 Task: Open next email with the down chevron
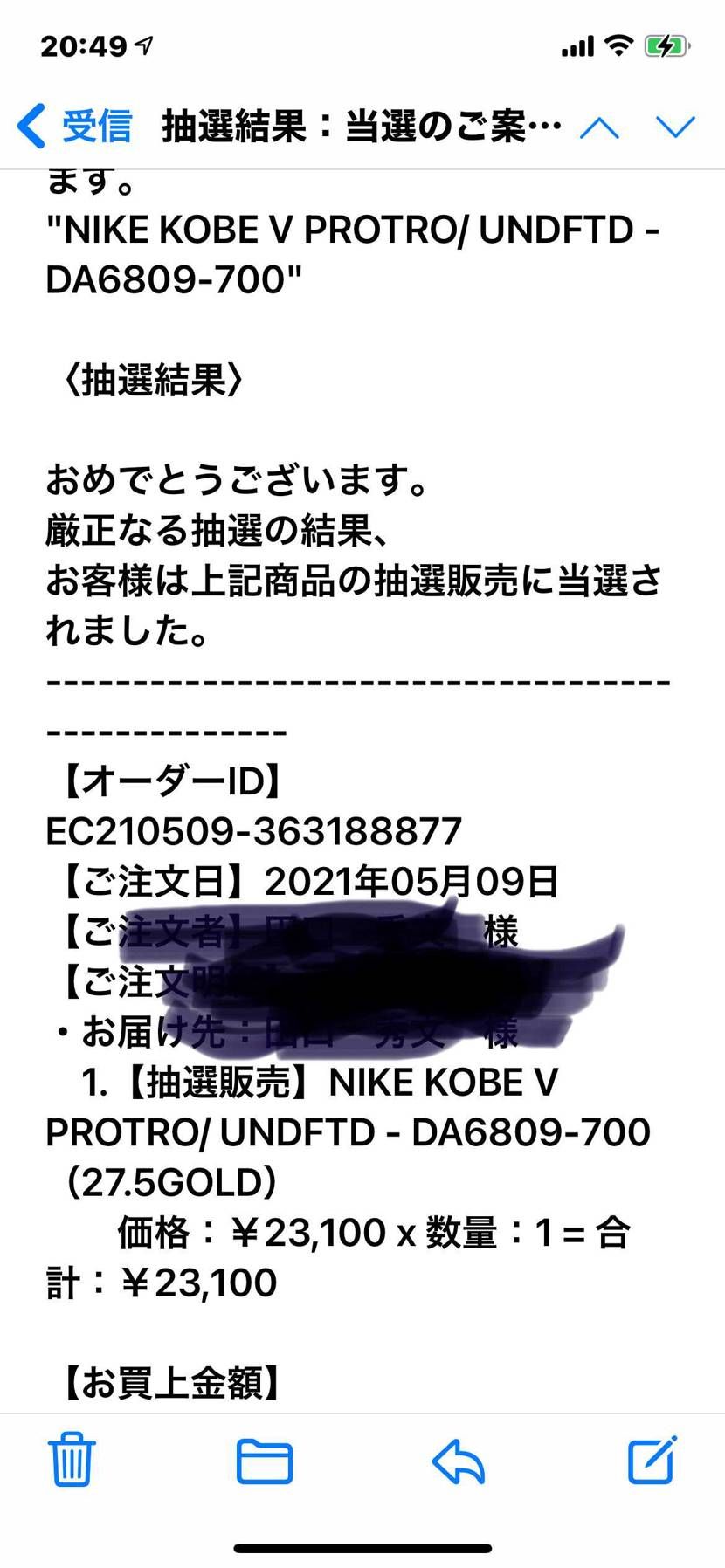pyautogui.click(x=674, y=127)
